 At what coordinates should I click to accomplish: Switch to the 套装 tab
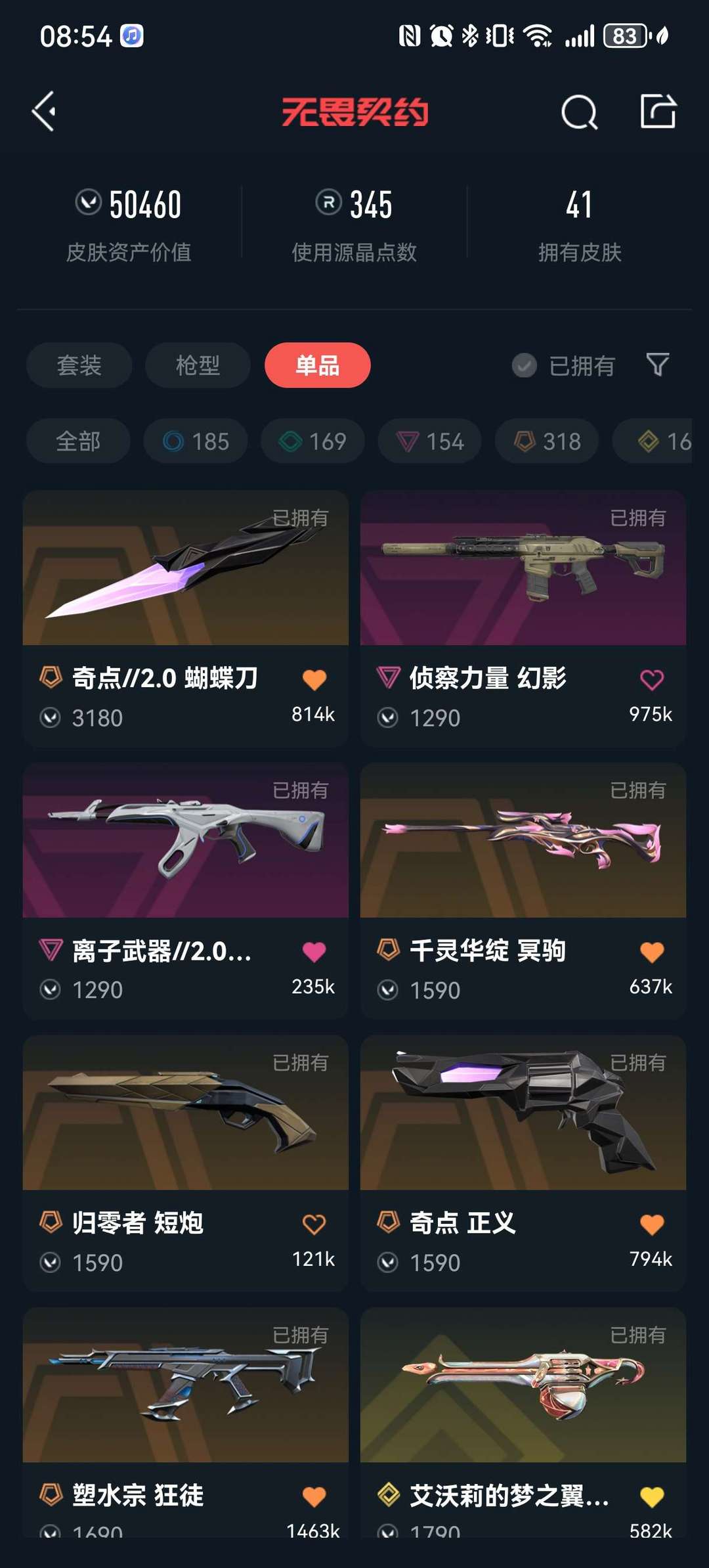coord(79,365)
